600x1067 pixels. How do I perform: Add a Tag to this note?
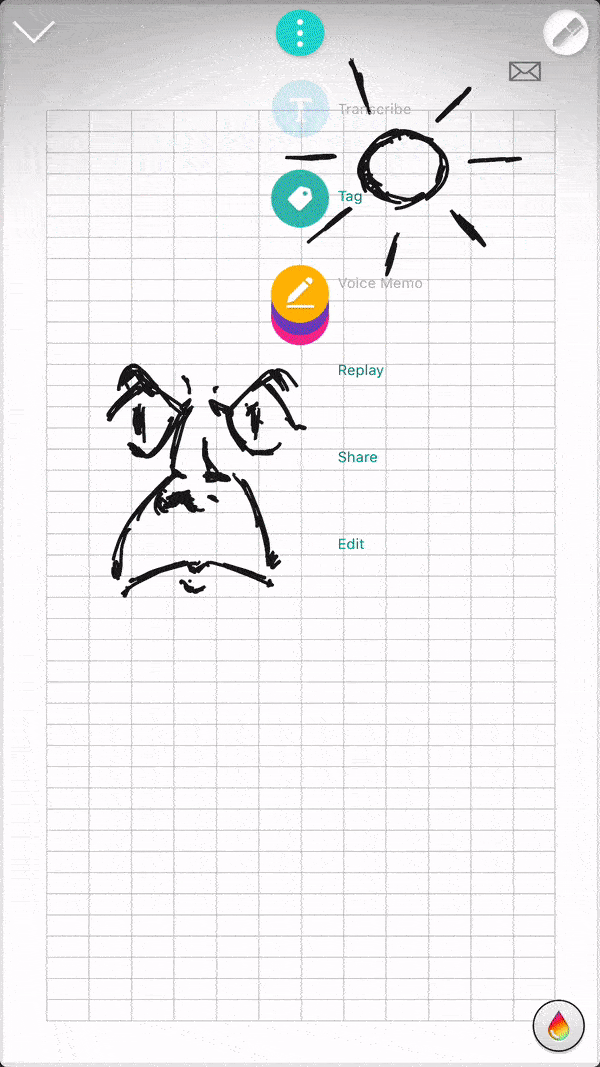301,197
